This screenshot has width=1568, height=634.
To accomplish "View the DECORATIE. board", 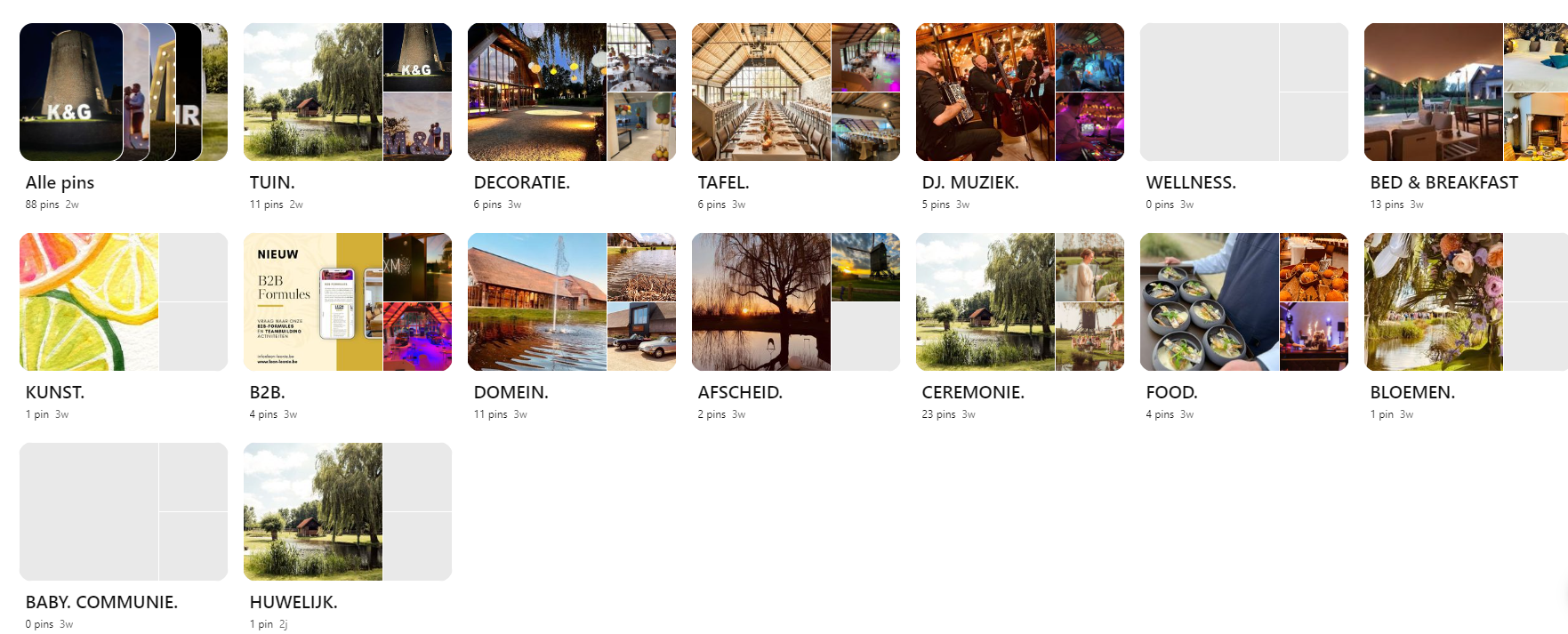I will click(x=572, y=92).
